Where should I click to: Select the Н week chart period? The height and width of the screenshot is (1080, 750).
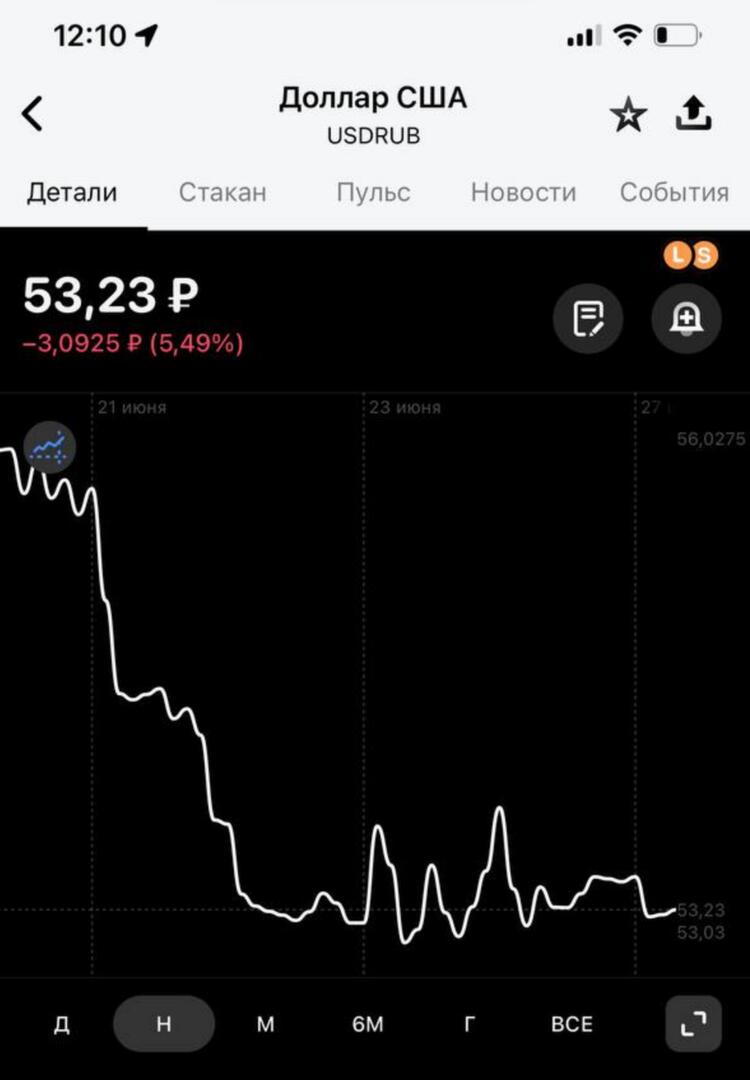(x=164, y=1024)
